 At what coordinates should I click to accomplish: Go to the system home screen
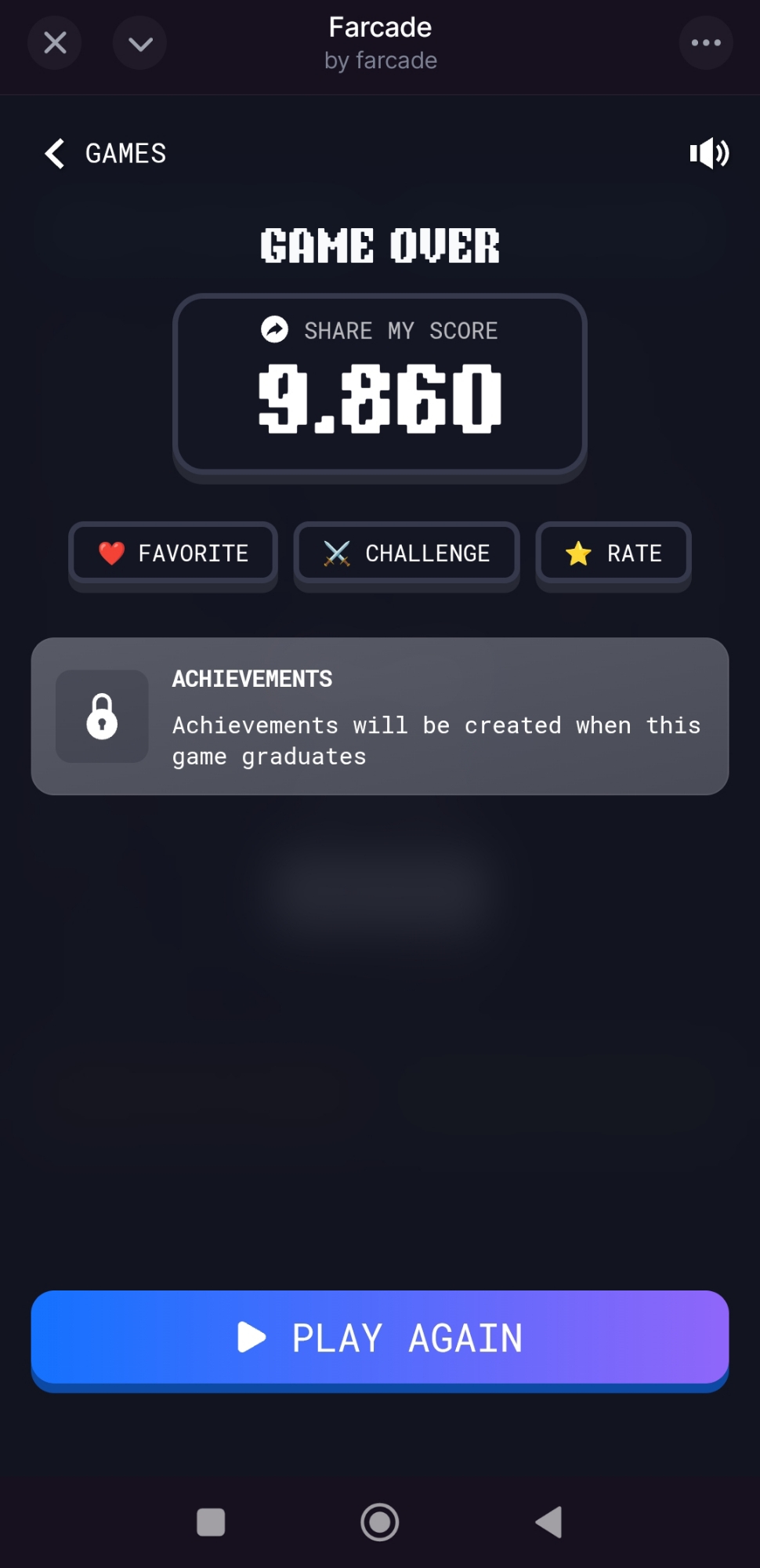(380, 1523)
